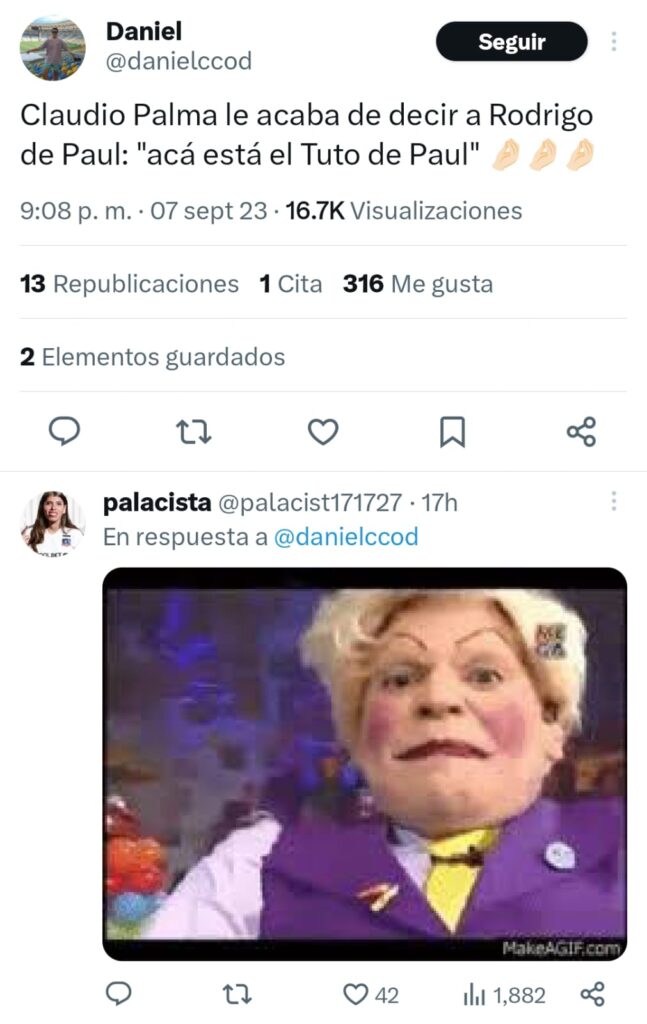This screenshot has width=647, height=1024.
Task: View the 1 Cita quote
Action: tap(290, 284)
